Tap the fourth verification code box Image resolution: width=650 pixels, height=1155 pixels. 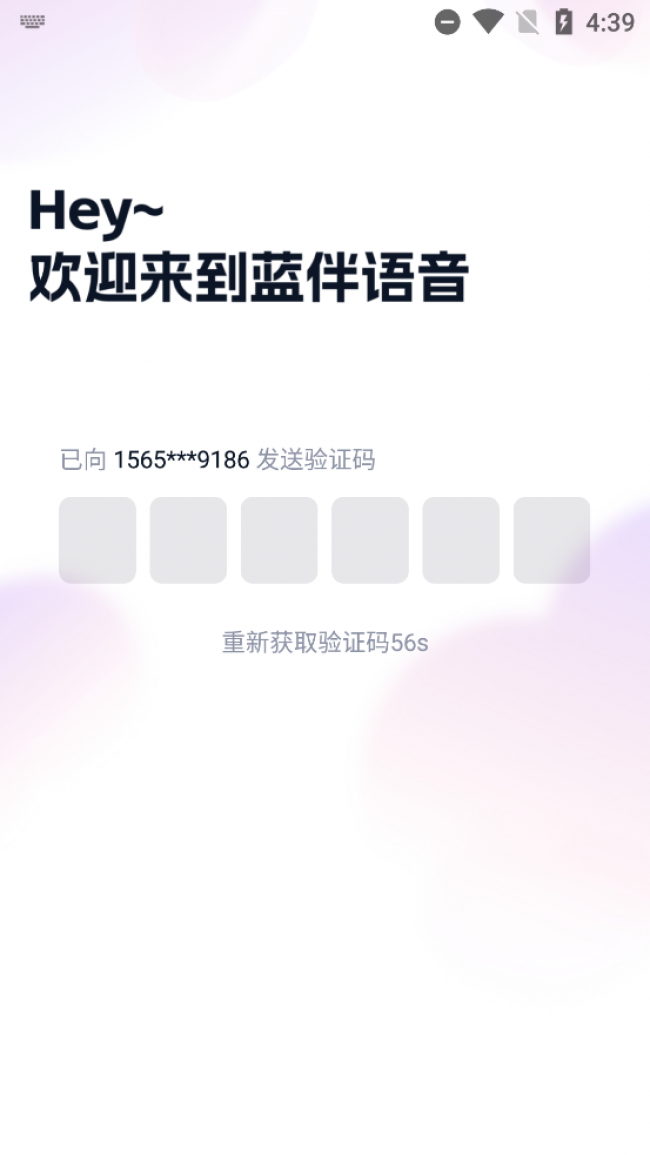pyautogui.click(x=370, y=540)
